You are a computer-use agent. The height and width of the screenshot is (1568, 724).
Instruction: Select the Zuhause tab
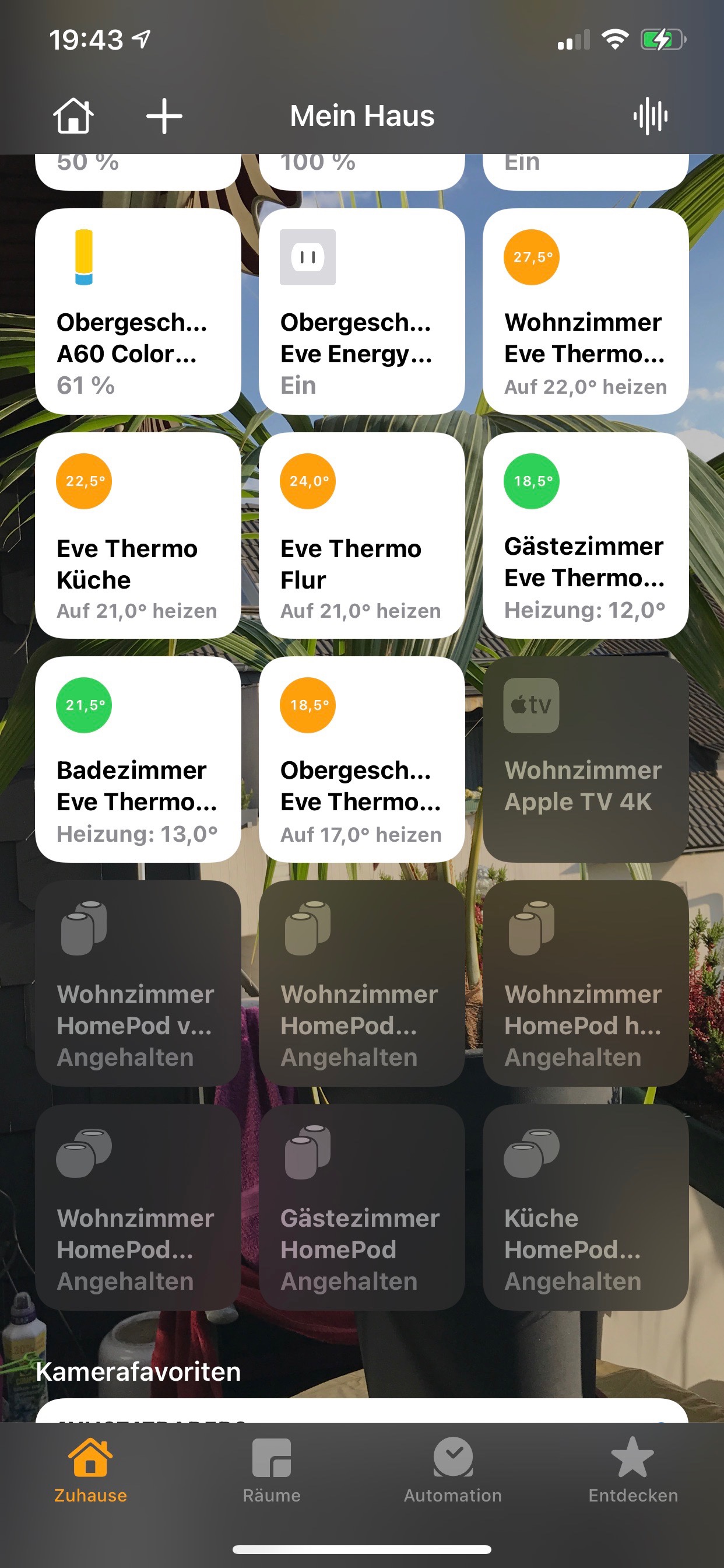91,1470
